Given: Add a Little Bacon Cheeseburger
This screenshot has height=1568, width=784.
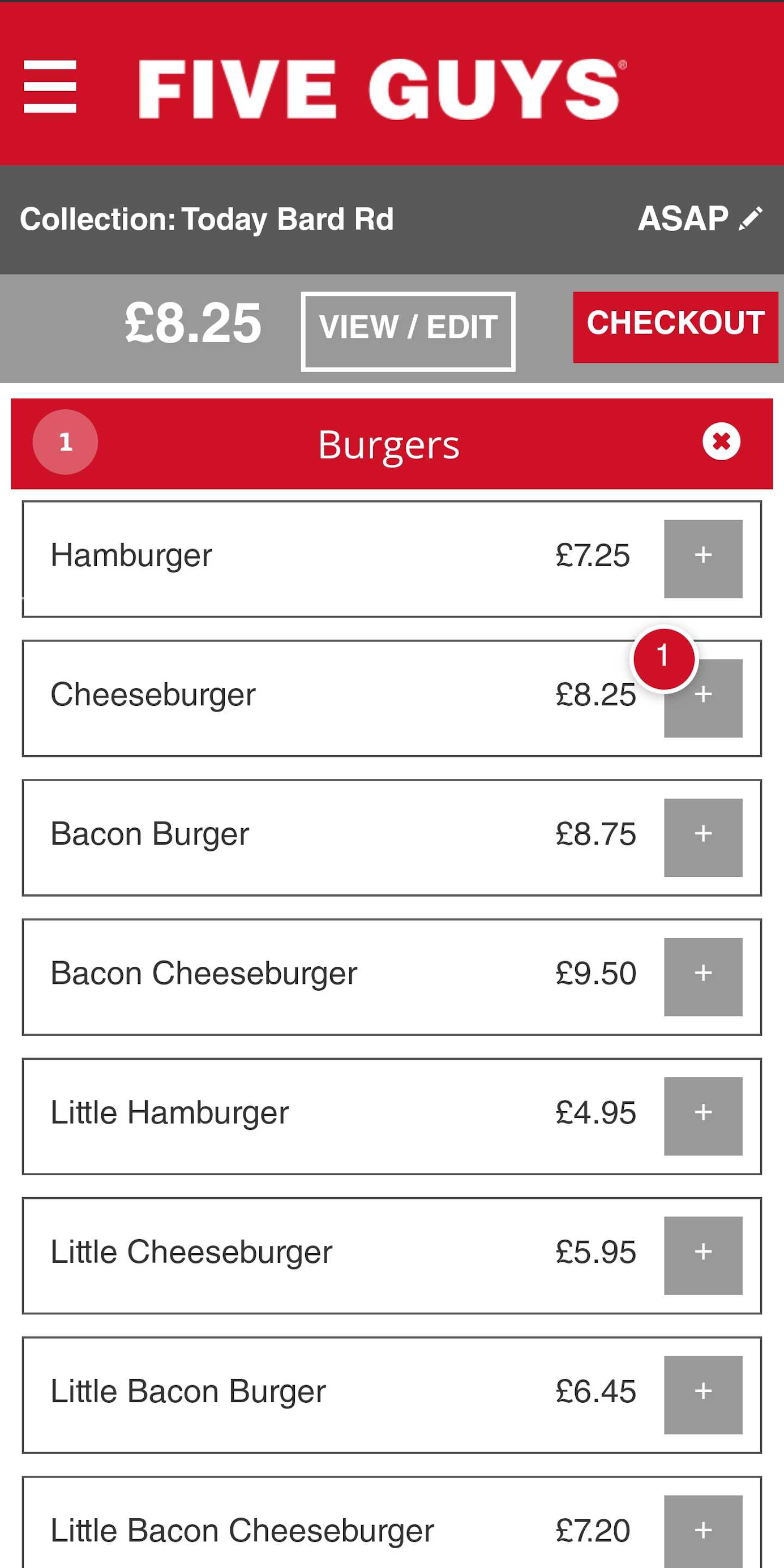Looking at the screenshot, I should point(703,1531).
